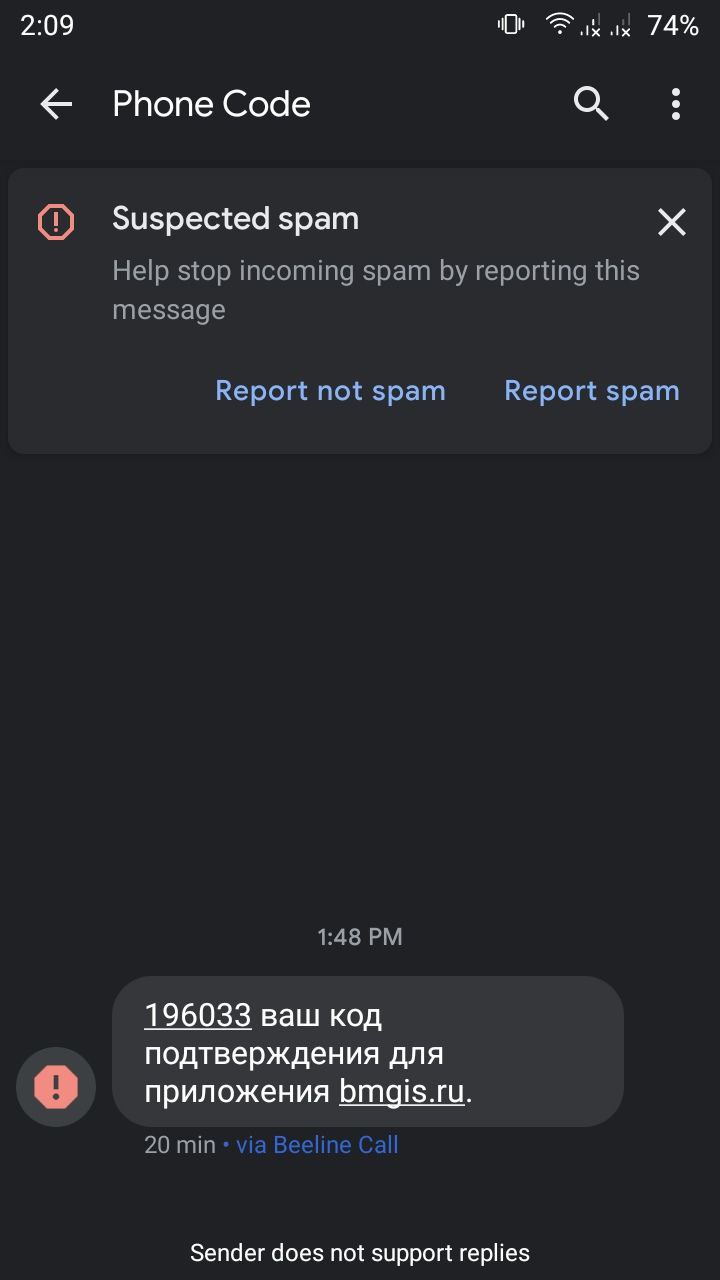This screenshot has height=1280, width=720.
Task: Tap the 196033 verification code link
Action: click(x=198, y=1016)
